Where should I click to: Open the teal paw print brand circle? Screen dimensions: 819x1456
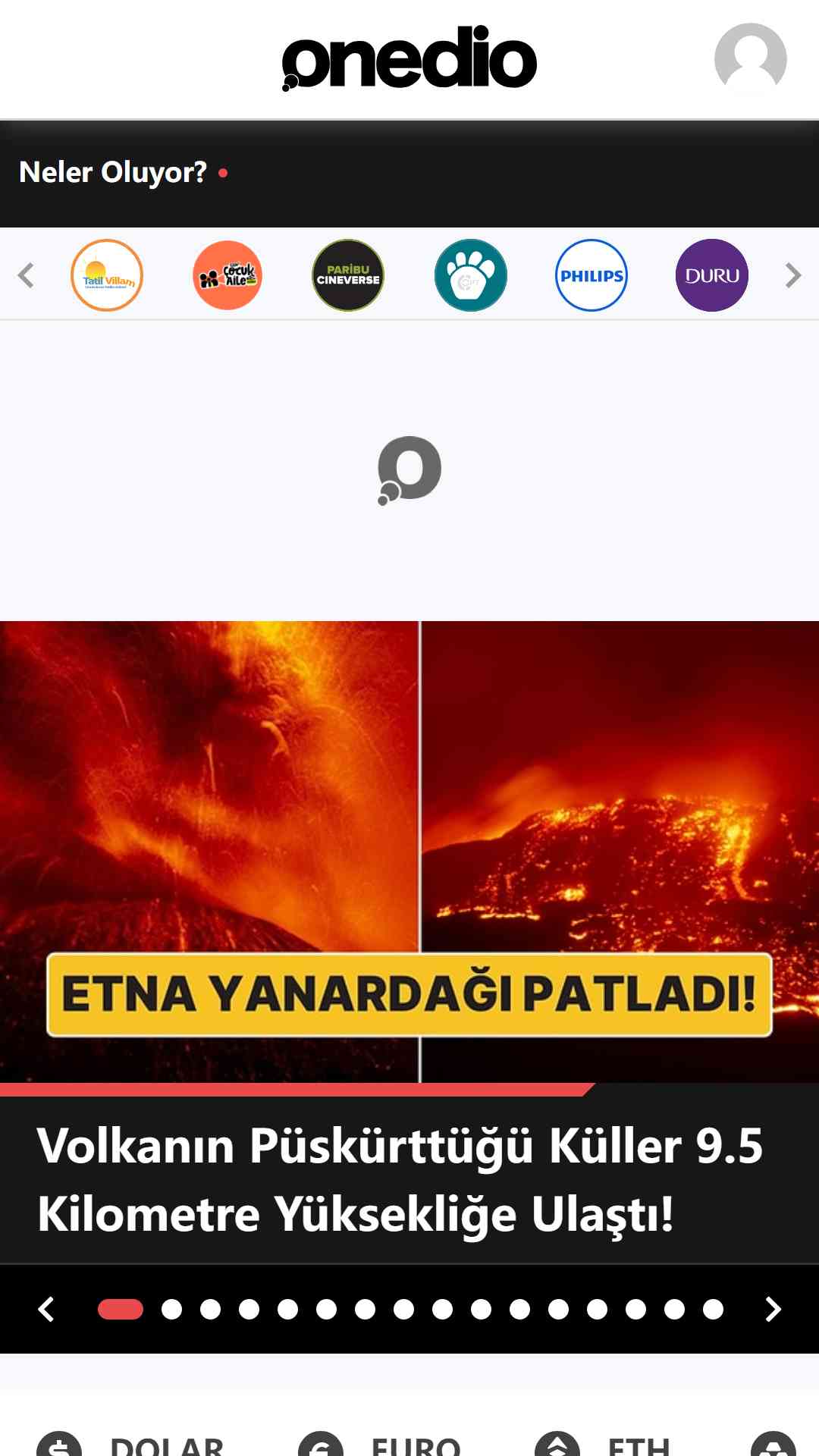(470, 275)
